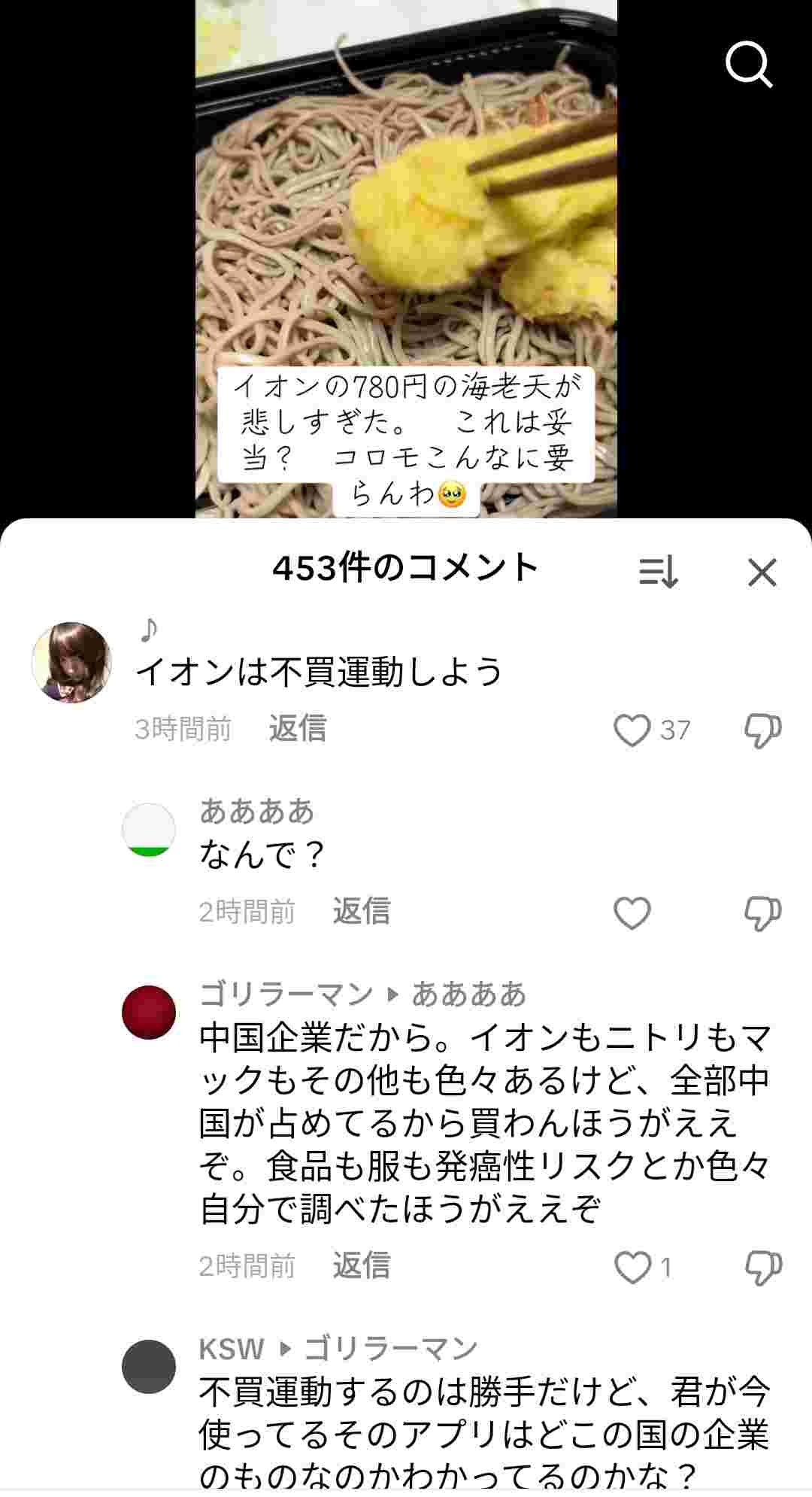This screenshot has height=1497, width=812.
Task: Open KSW's profile avatar
Action: [x=149, y=1366]
